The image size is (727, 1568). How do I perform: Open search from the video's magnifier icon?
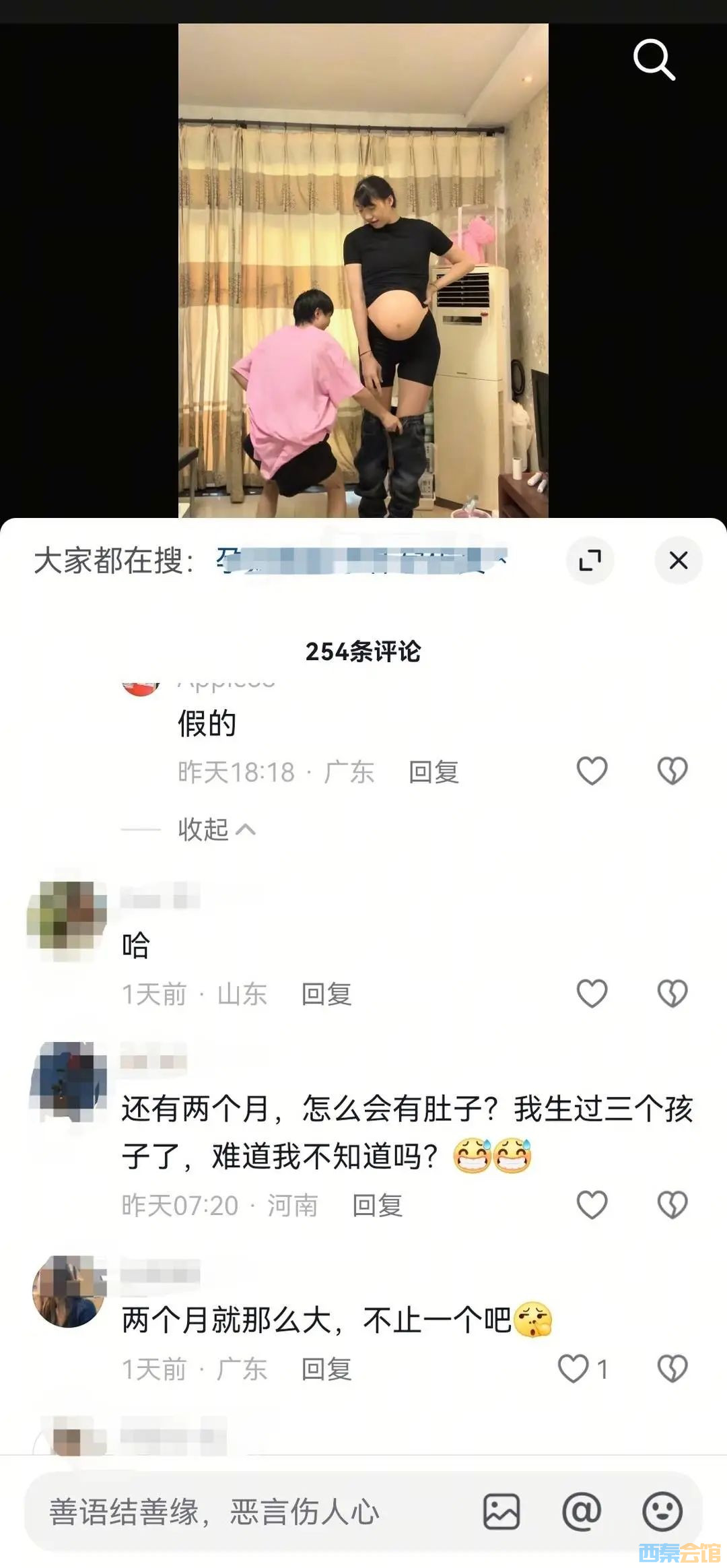click(x=654, y=60)
